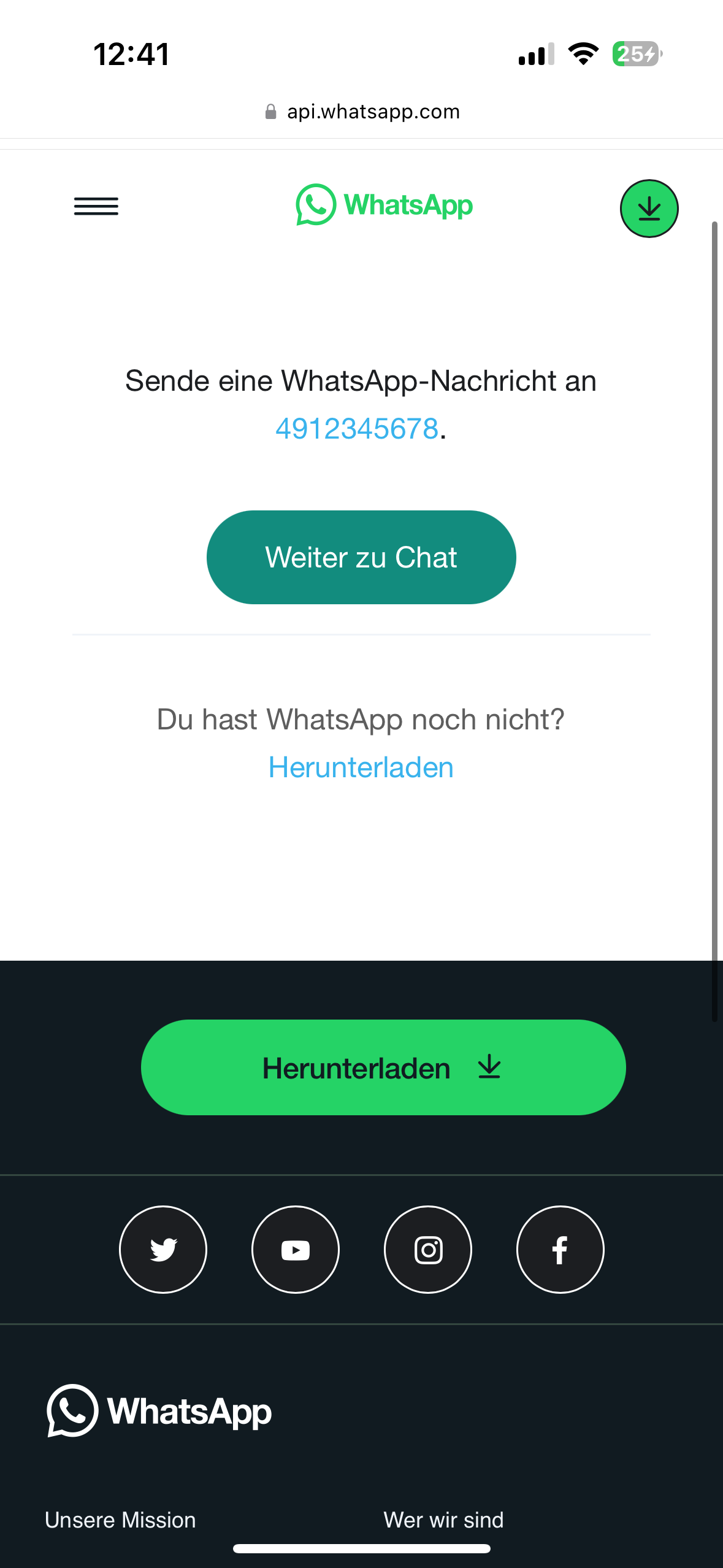
Task: Open the Wer wir sind footer link
Action: [443, 1520]
